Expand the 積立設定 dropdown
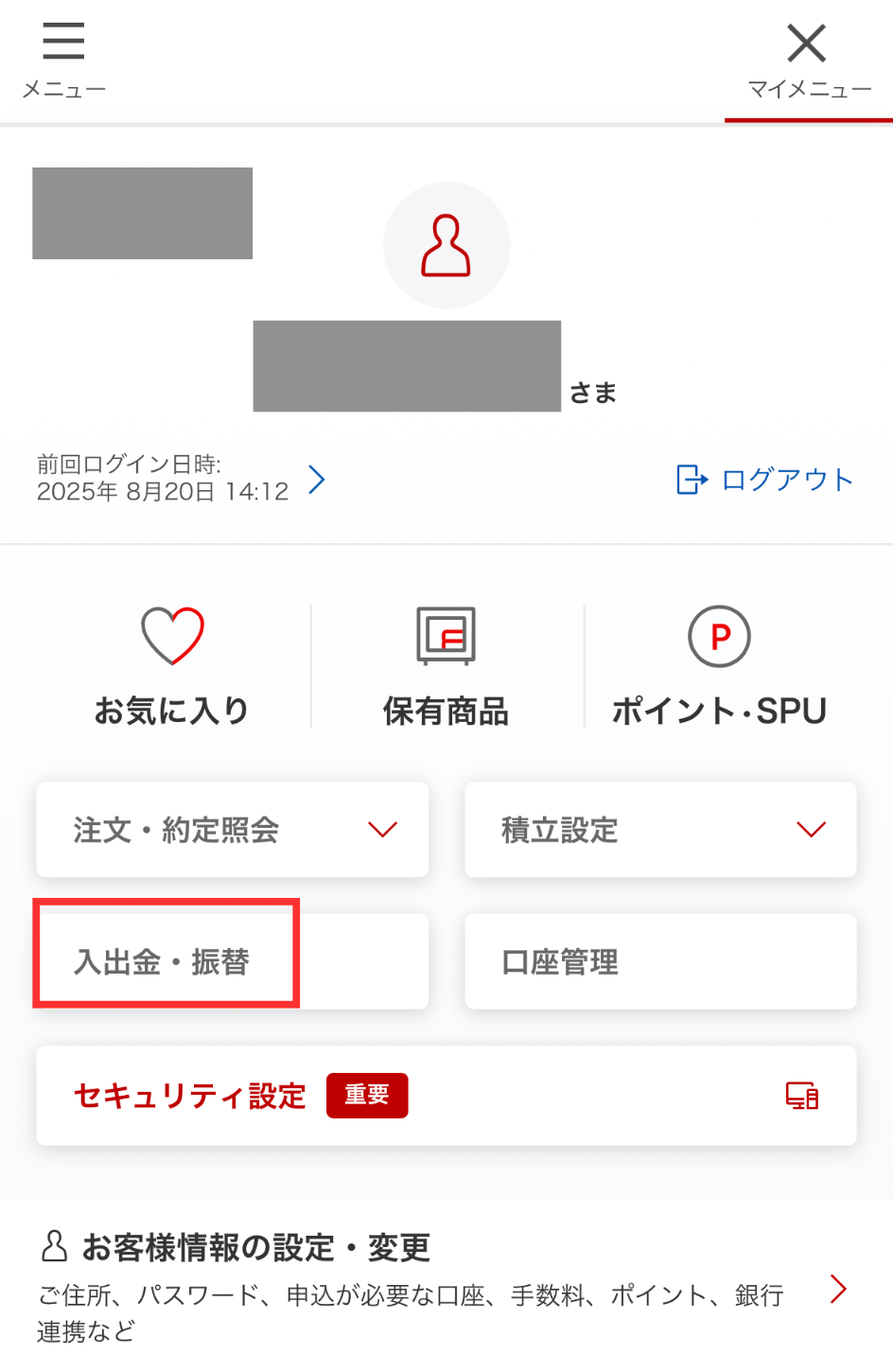Screen dimensions: 893x1372 coord(660,830)
